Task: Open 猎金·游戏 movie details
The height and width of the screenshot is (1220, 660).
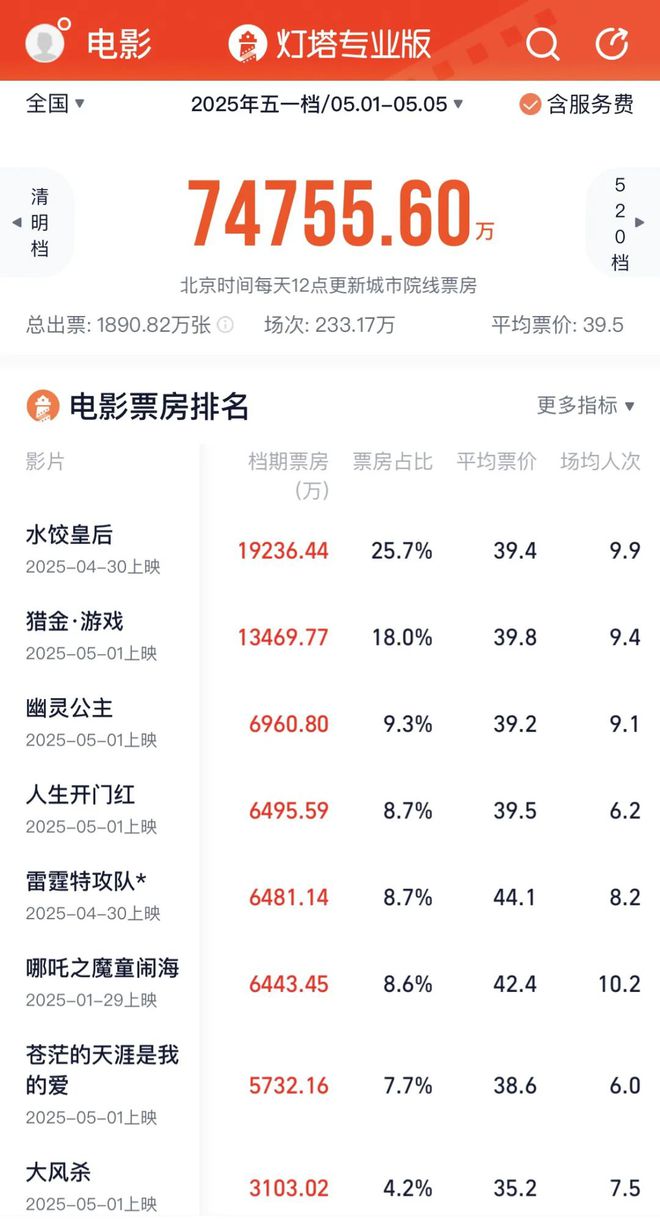Action: click(x=75, y=621)
